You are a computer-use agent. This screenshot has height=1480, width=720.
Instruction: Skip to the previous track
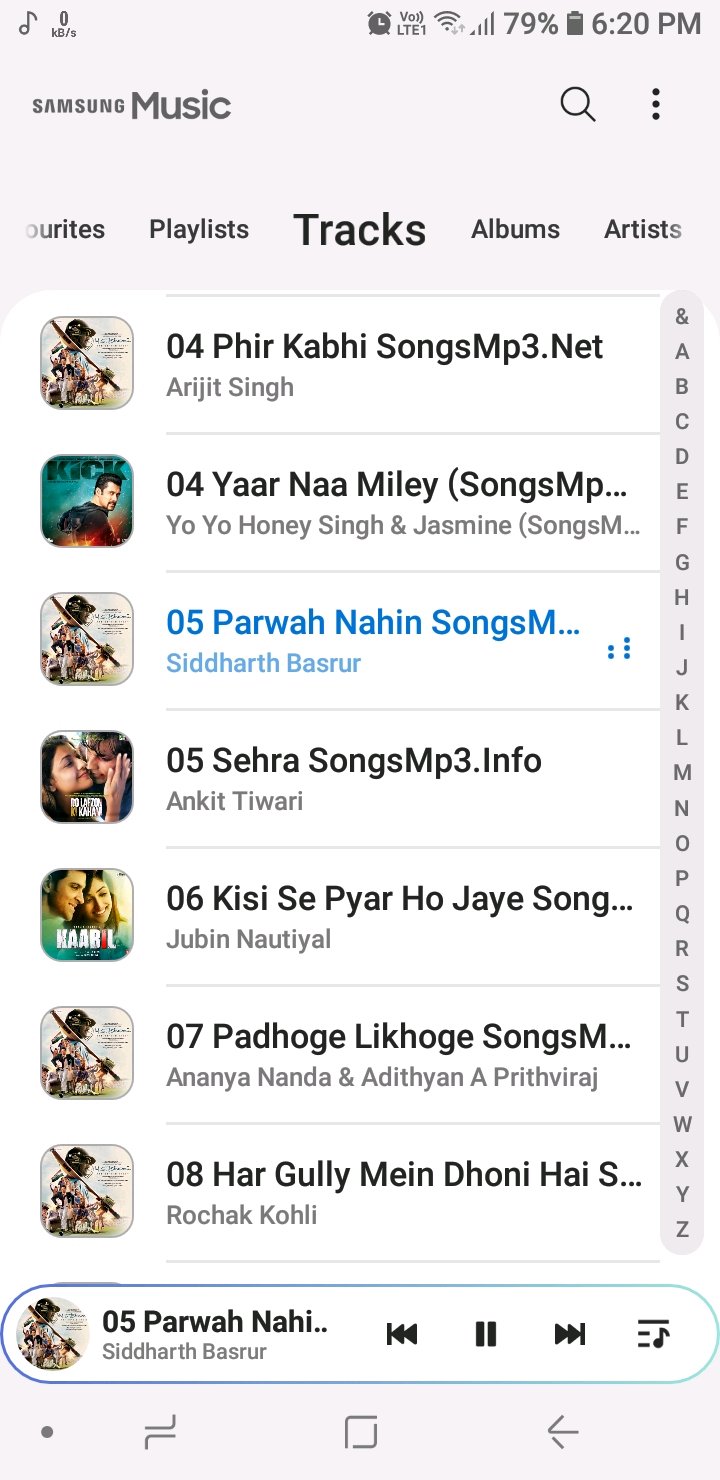402,1334
